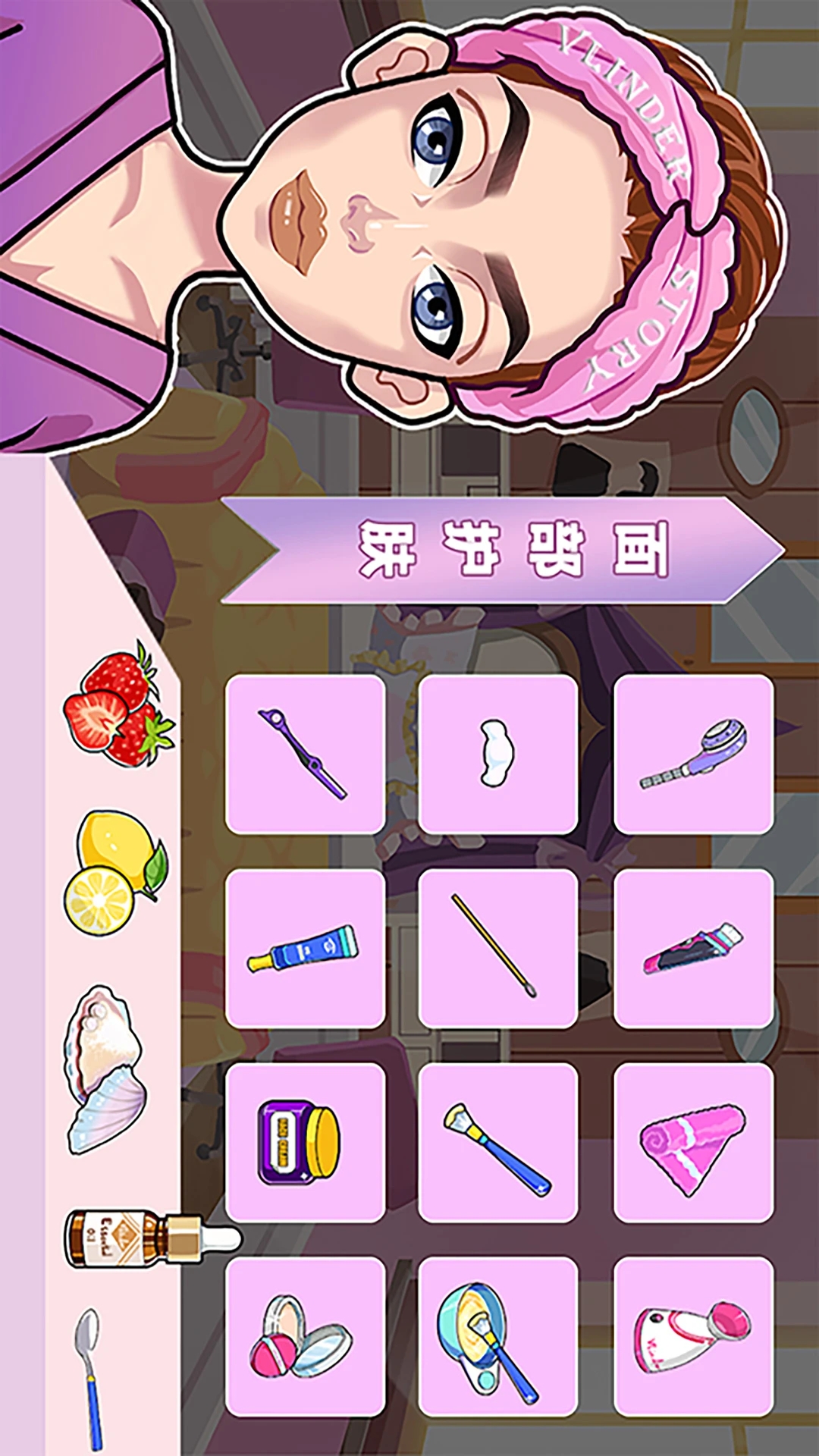Select the acne needle tool tile
Screen dimensions: 819x1456
(x=305, y=755)
